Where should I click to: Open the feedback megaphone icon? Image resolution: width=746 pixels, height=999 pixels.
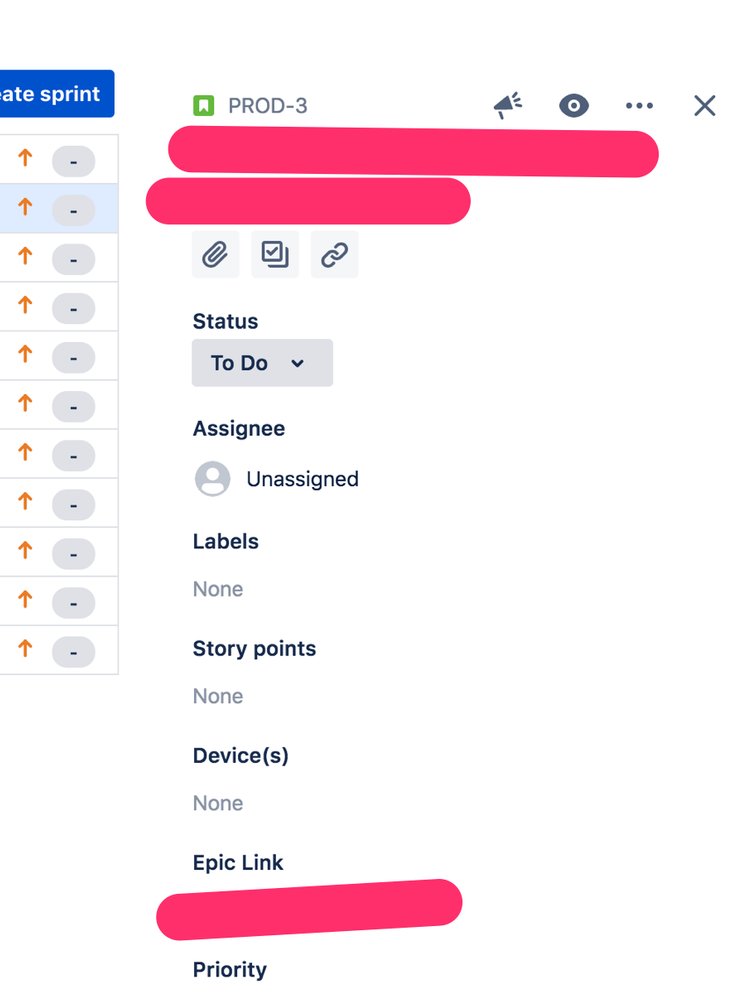click(x=508, y=105)
